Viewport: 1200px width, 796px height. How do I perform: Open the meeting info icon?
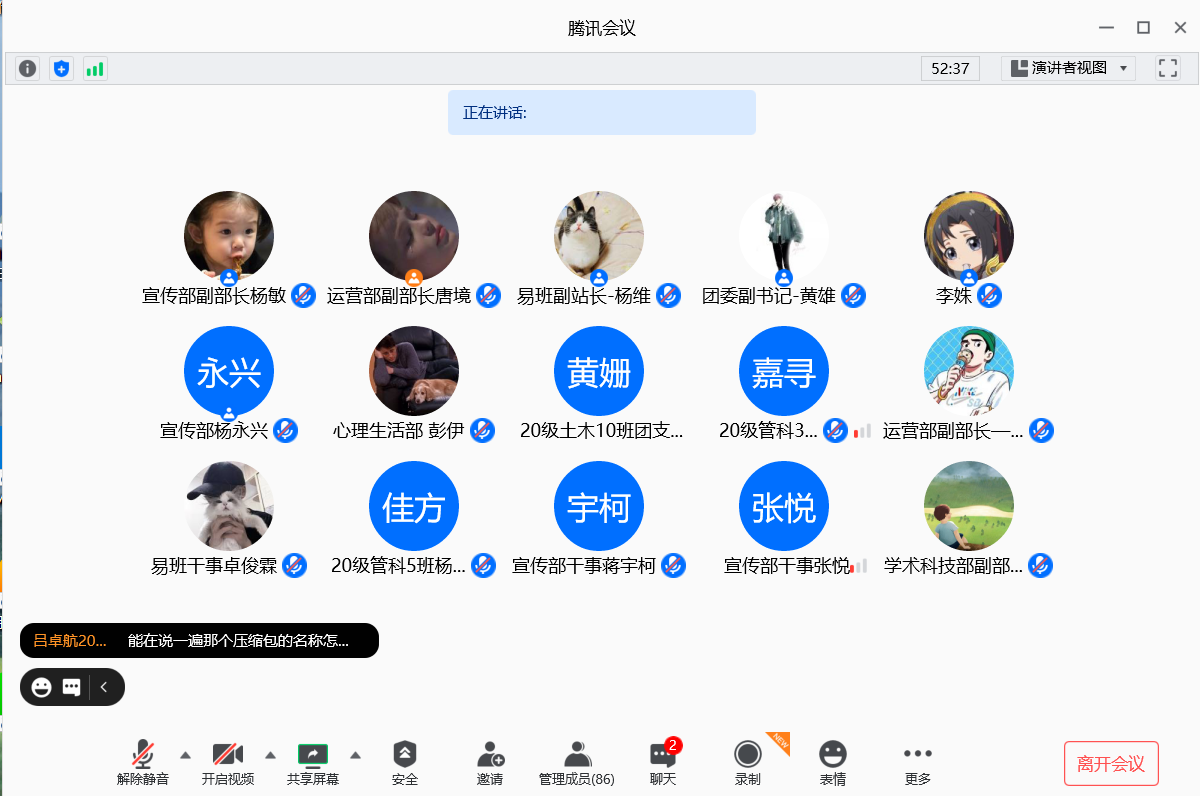pyautogui.click(x=28, y=68)
